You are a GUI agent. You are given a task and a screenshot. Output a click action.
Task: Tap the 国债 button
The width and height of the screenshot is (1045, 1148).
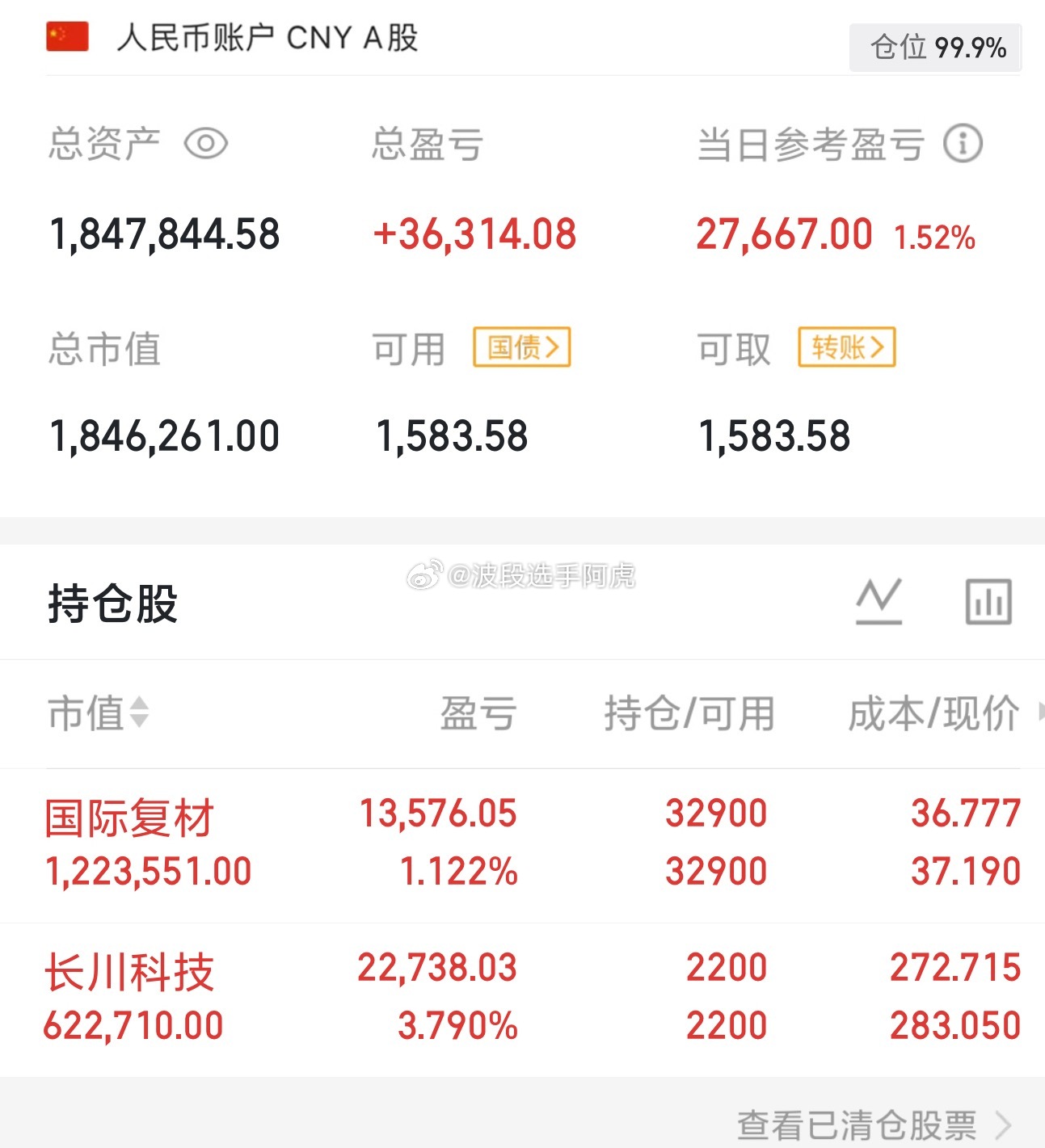pyautogui.click(x=522, y=347)
